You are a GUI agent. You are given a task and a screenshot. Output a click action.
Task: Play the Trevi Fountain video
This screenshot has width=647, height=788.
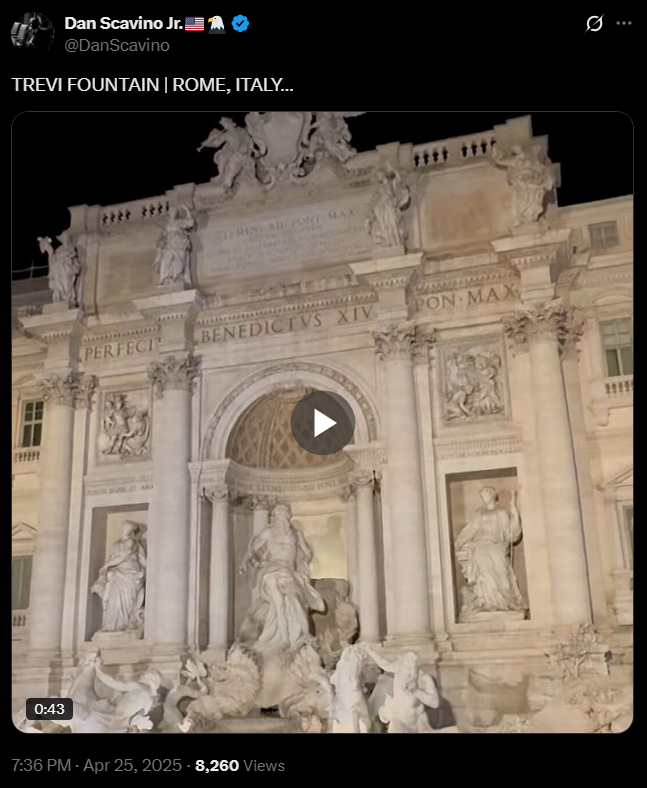[323, 422]
